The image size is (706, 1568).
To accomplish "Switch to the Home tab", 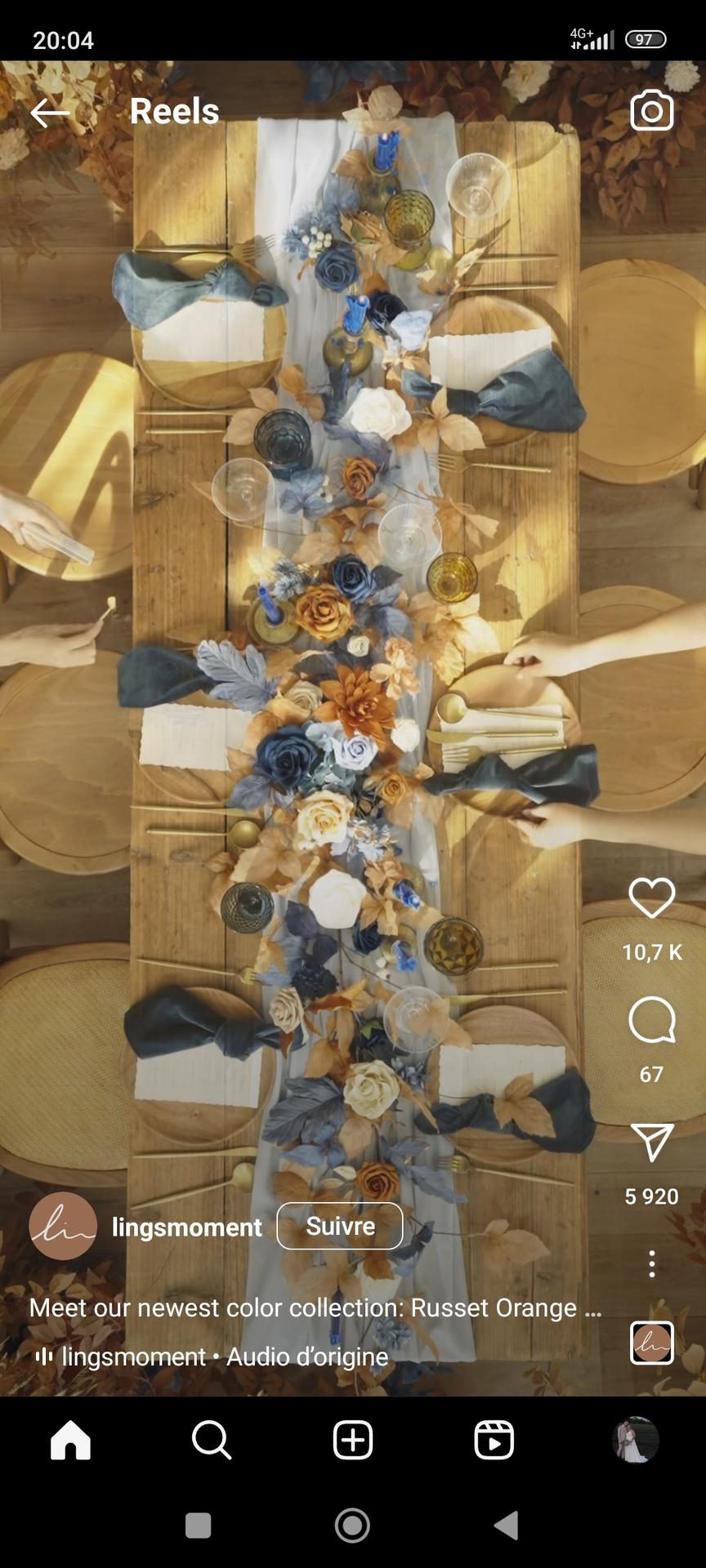I will [x=71, y=1440].
